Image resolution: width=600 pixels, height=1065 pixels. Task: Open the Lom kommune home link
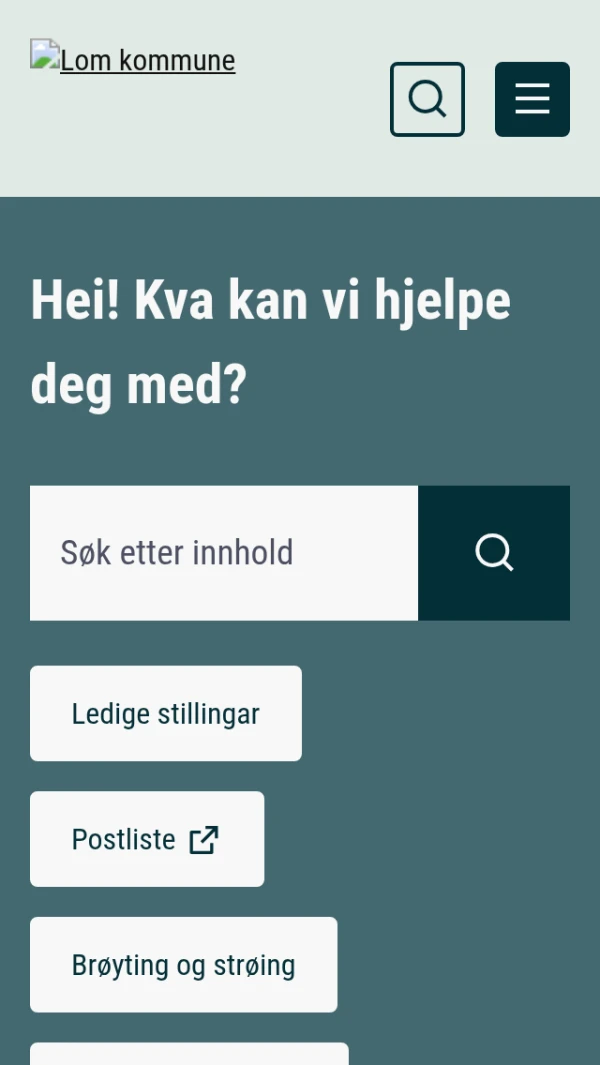(134, 60)
